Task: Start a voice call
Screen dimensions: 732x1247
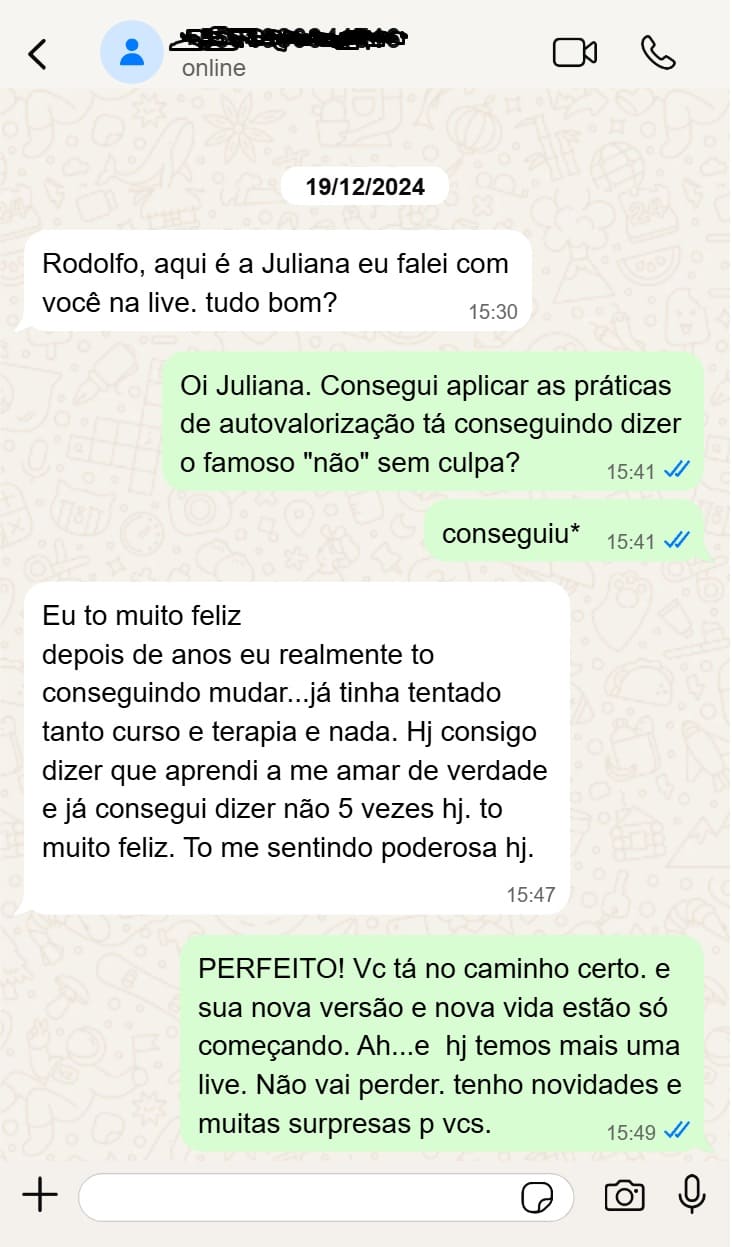Action: 658,53
